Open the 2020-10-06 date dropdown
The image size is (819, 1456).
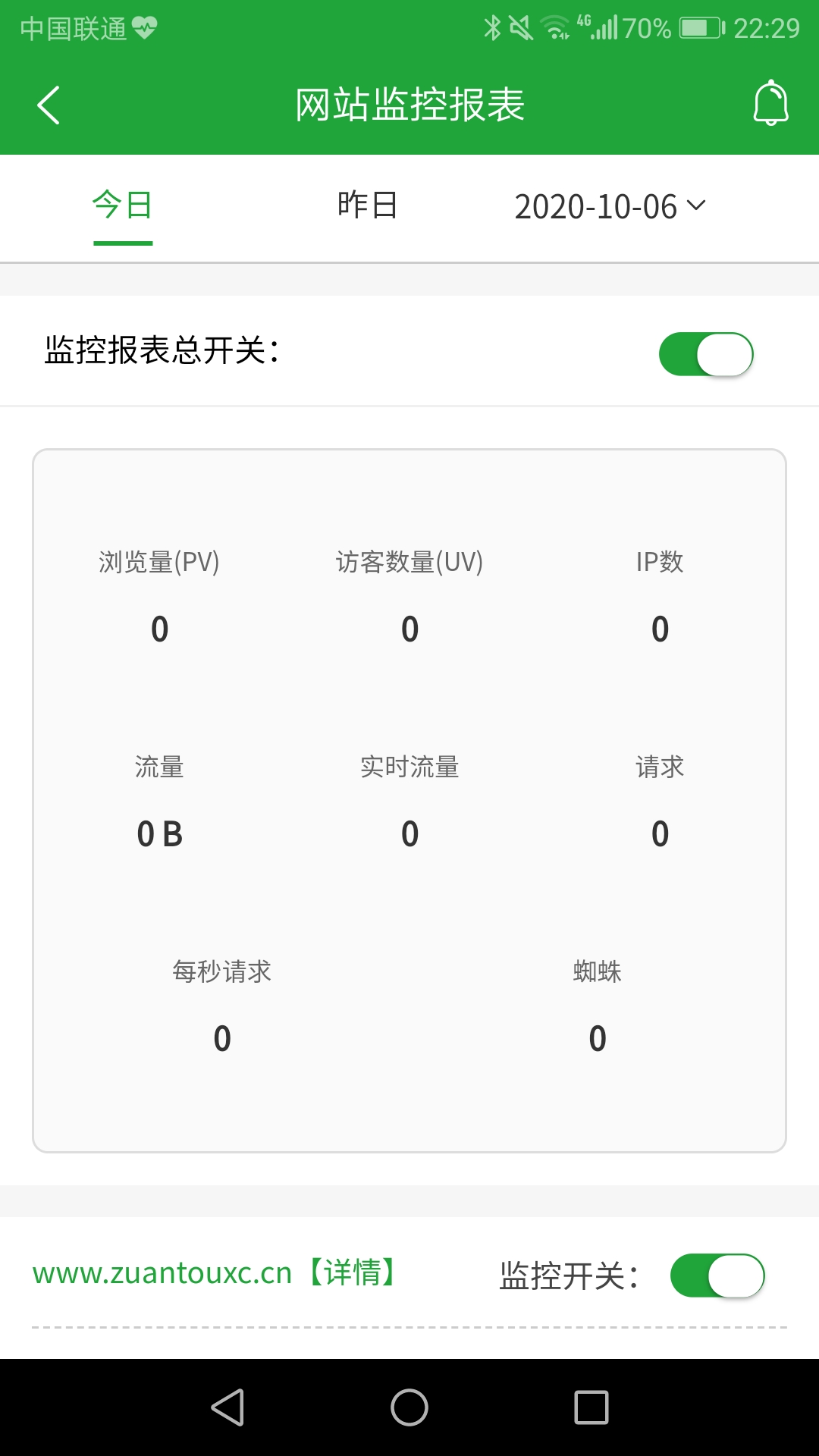click(x=610, y=206)
